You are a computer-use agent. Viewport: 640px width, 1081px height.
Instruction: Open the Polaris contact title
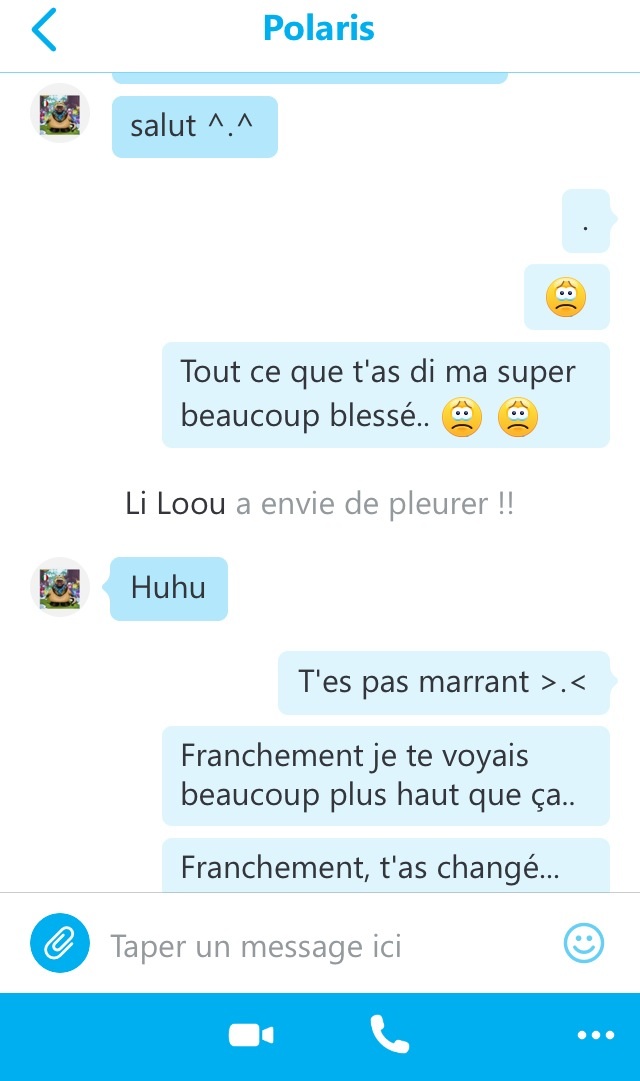coord(319,29)
